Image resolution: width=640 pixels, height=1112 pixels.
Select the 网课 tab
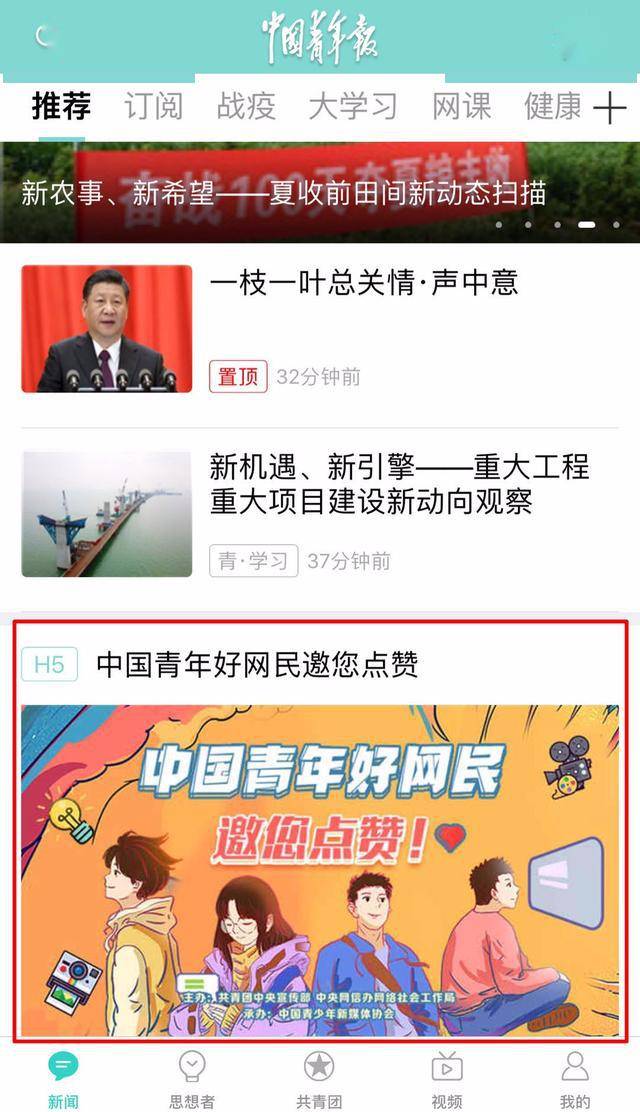pyautogui.click(x=462, y=107)
